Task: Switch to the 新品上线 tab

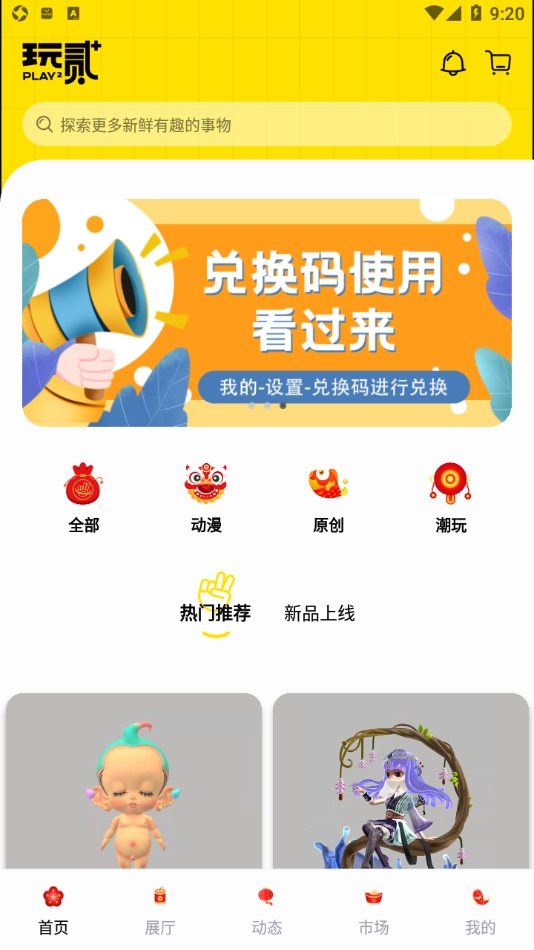Action: 319,613
